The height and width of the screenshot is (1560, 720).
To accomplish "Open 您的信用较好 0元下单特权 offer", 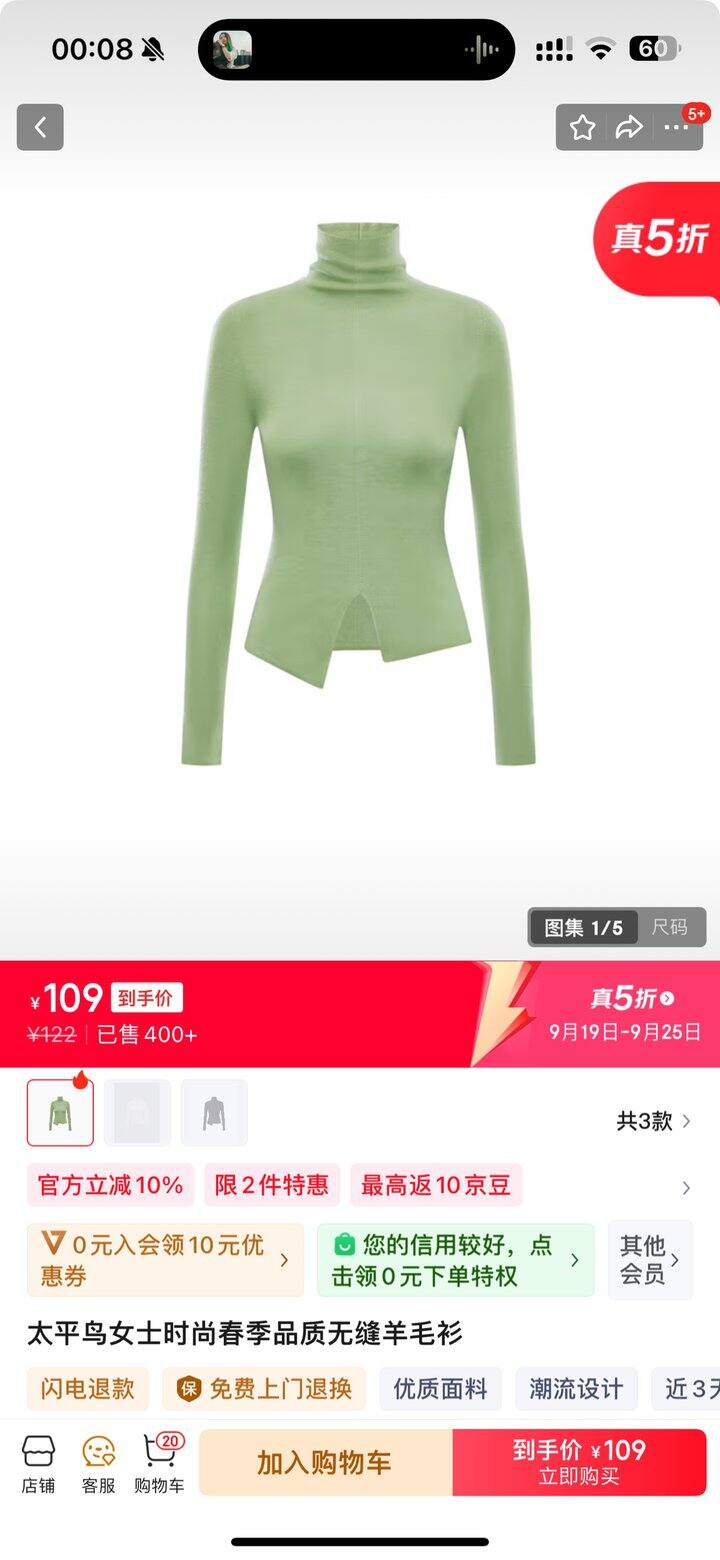I will tap(455, 1260).
